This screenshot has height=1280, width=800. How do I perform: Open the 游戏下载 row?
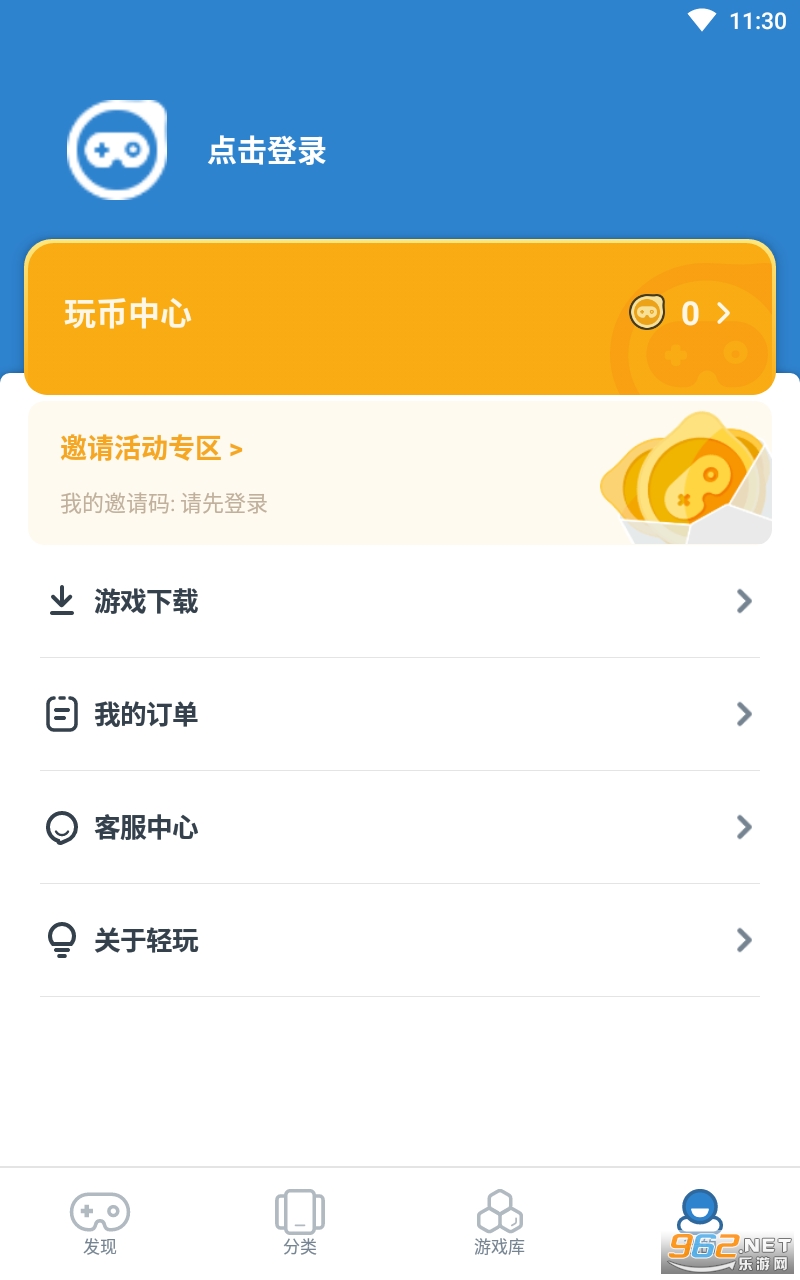[x=400, y=601]
